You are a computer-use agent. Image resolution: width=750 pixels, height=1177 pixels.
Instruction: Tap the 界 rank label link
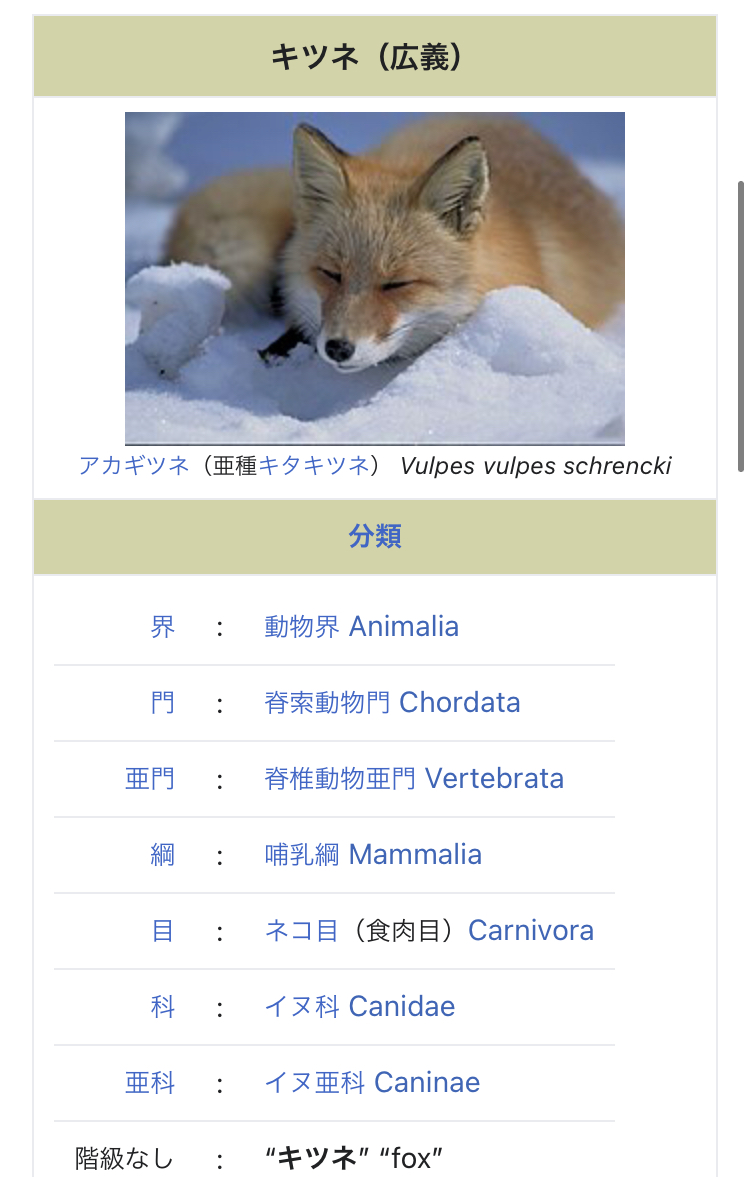[x=162, y=627]
